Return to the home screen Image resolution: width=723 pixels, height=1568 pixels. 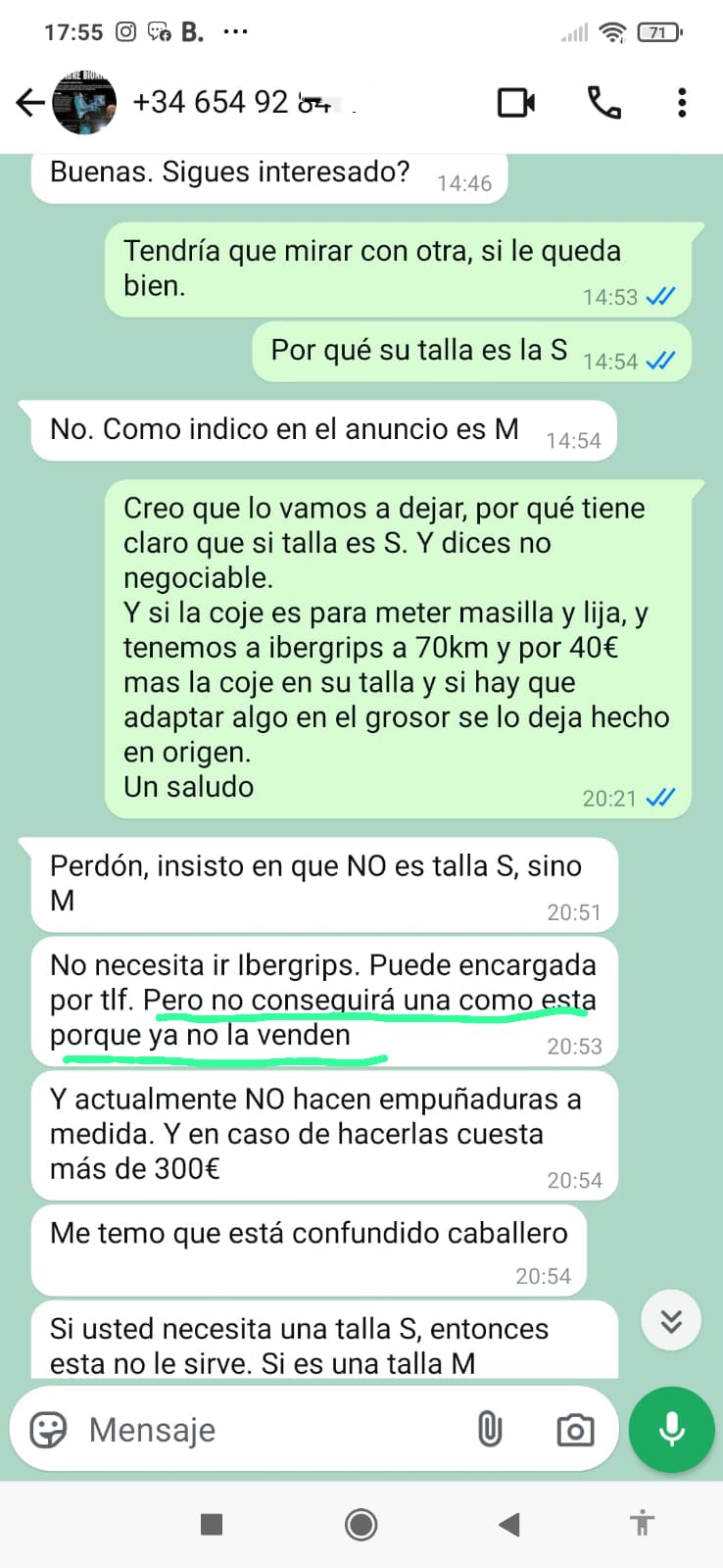[361, 1524]
